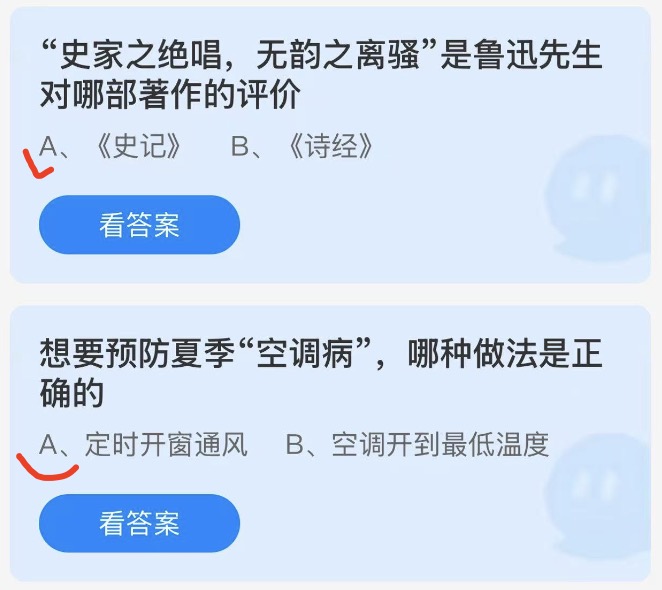Reveal the answer for the 空调病 question
Screen dimensions: 662x590
click(139, 523)
